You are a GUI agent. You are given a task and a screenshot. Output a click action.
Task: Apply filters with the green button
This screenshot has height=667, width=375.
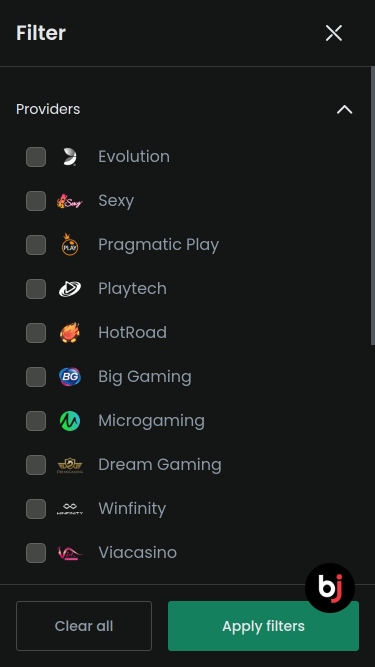263,626
